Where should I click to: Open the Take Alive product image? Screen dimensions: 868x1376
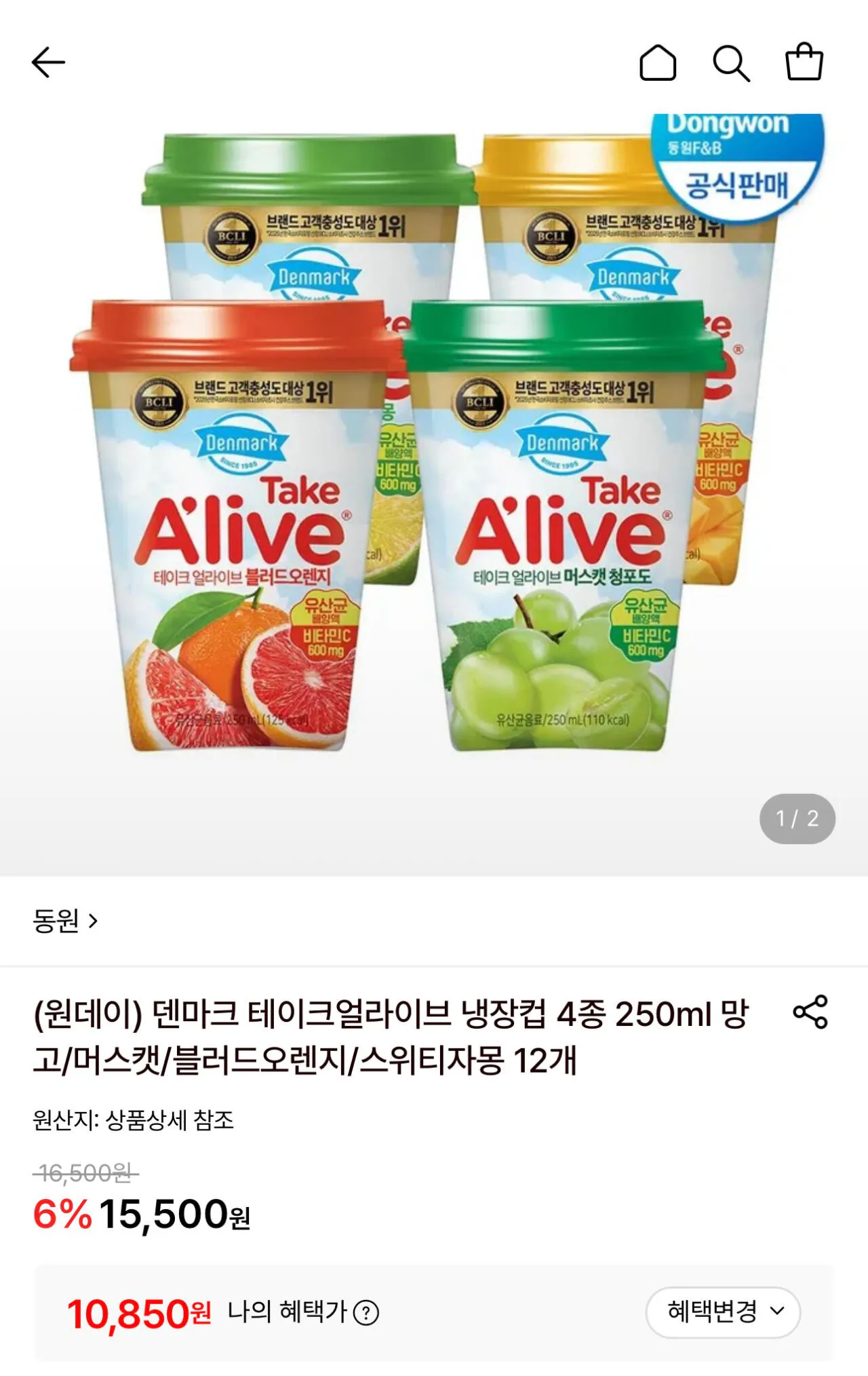(x=434, y=495)
